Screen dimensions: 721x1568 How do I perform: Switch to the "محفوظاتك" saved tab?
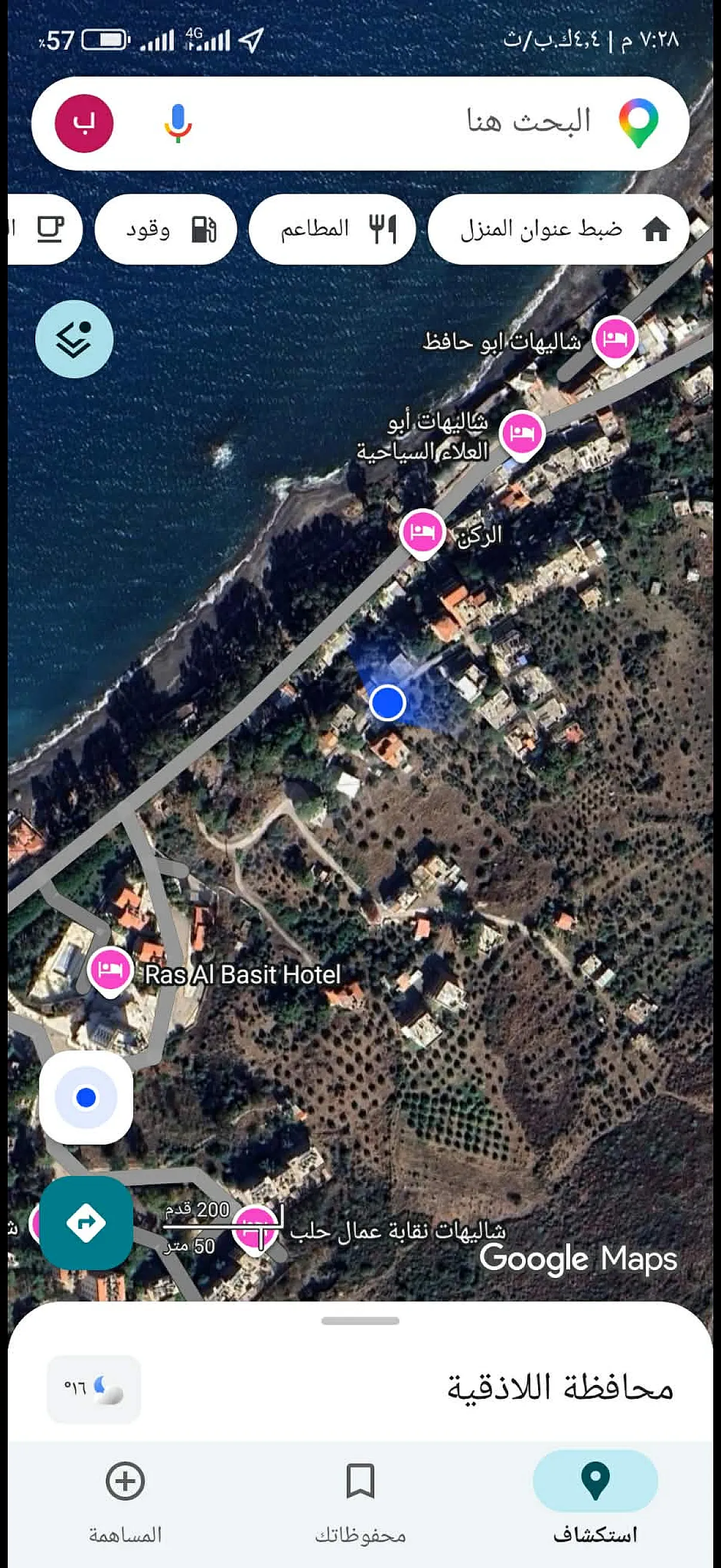[360, 1500]
